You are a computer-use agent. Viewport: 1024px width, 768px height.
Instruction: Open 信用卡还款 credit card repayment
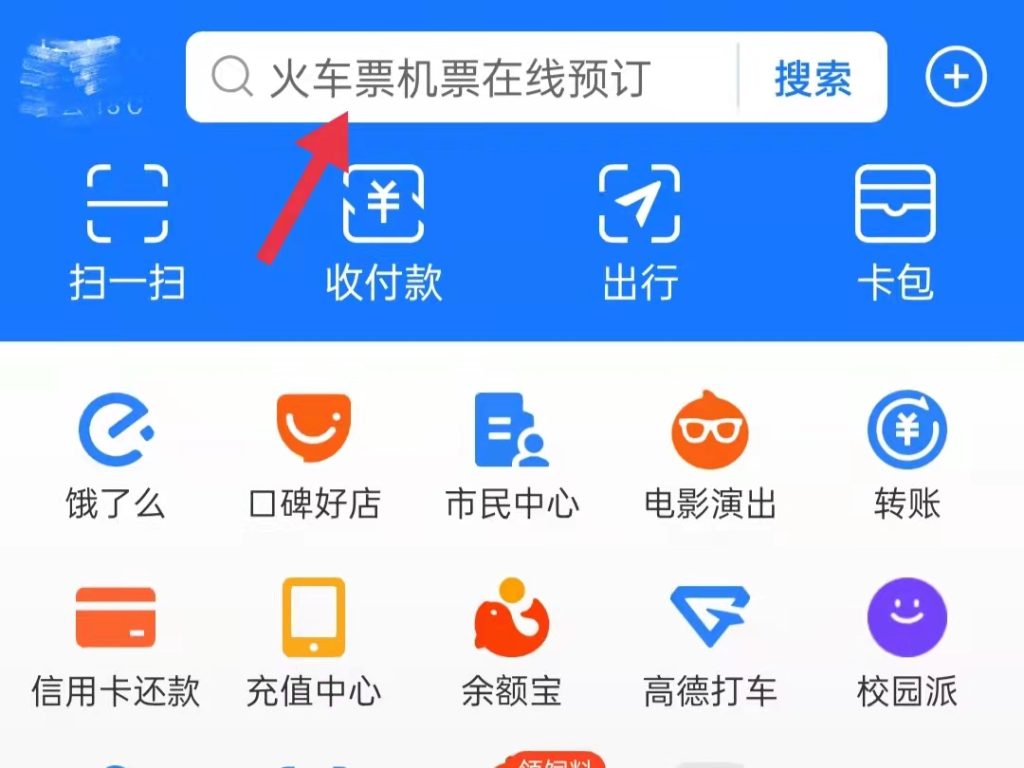coord(115,643)
